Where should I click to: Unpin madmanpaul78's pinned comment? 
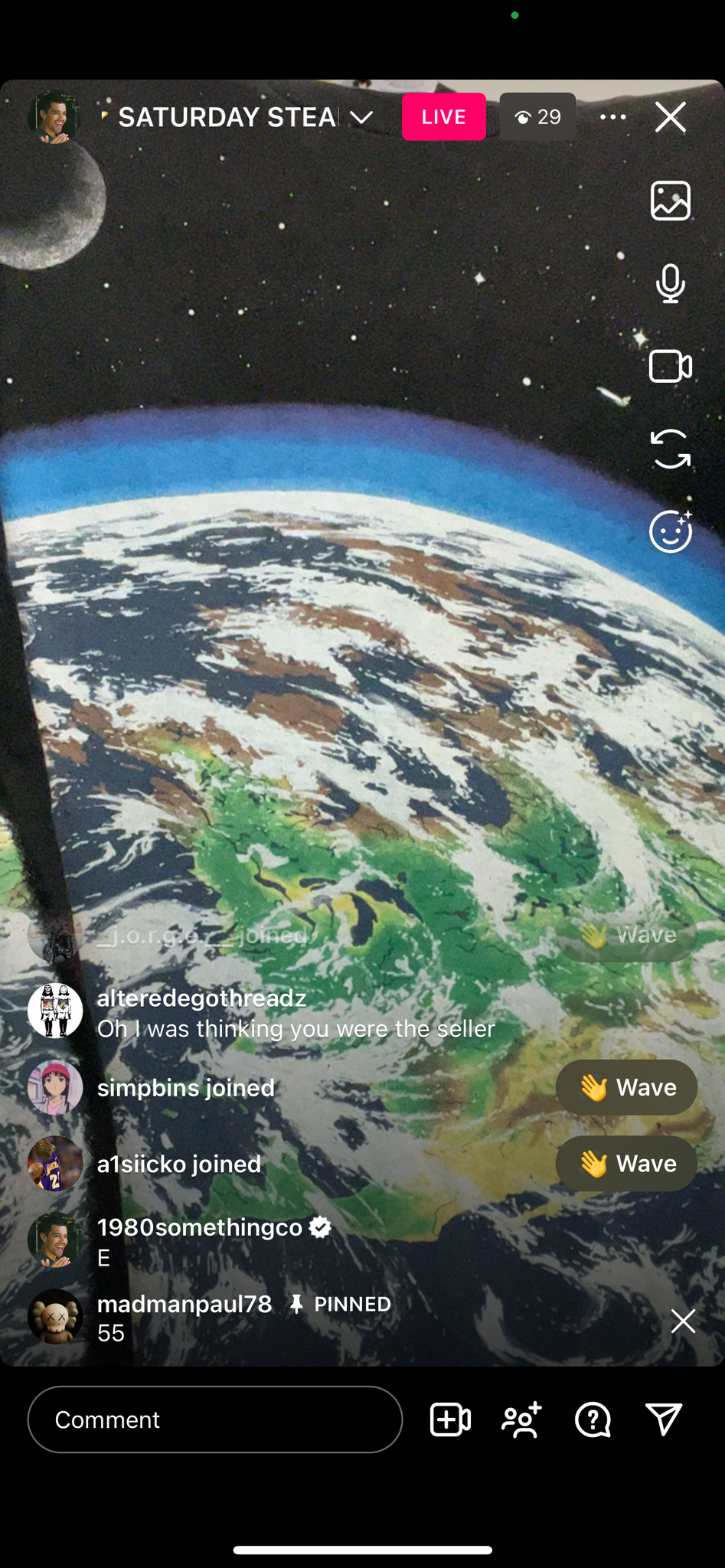683,1321
